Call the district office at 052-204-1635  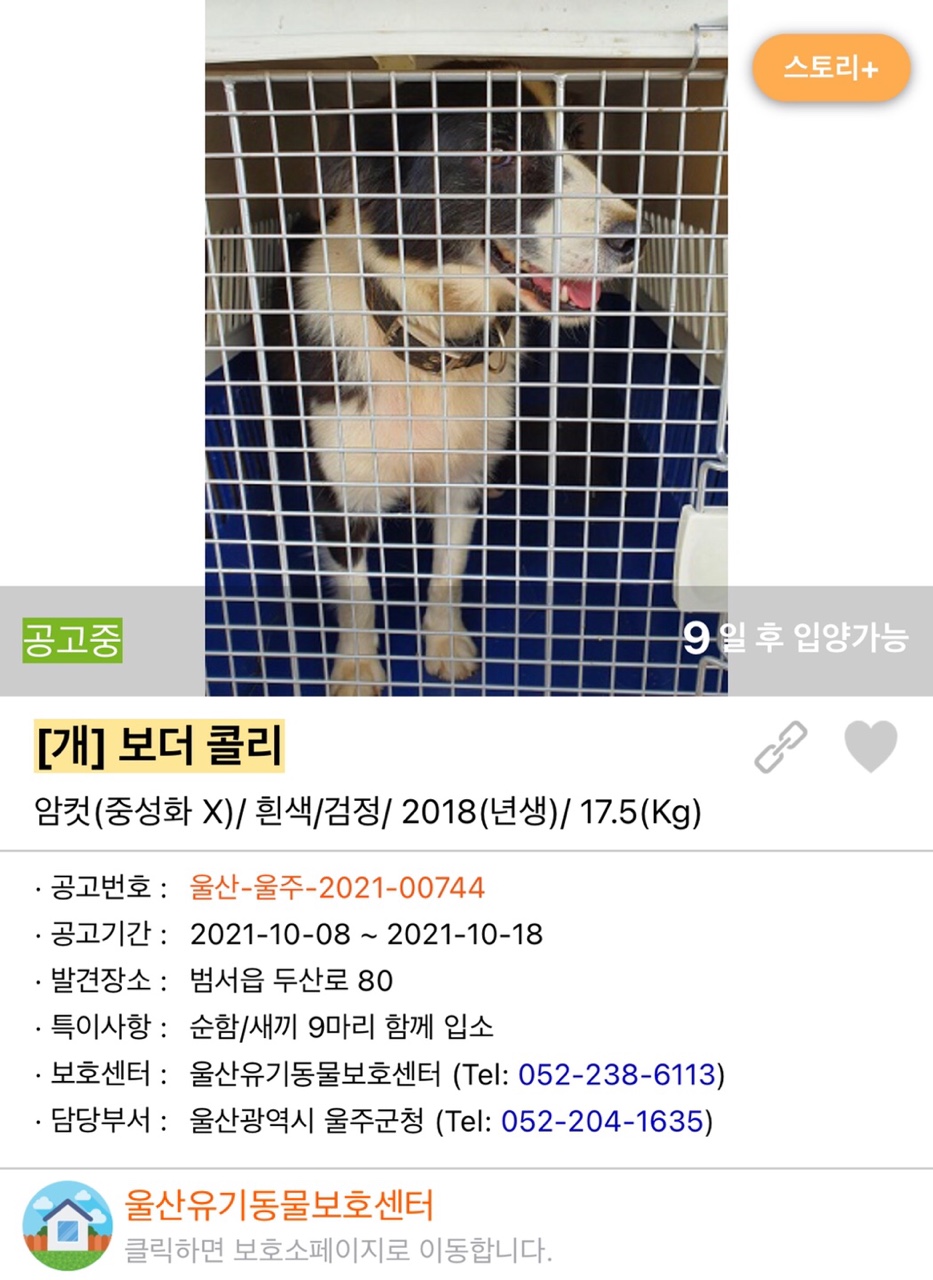click(602, 1121)
